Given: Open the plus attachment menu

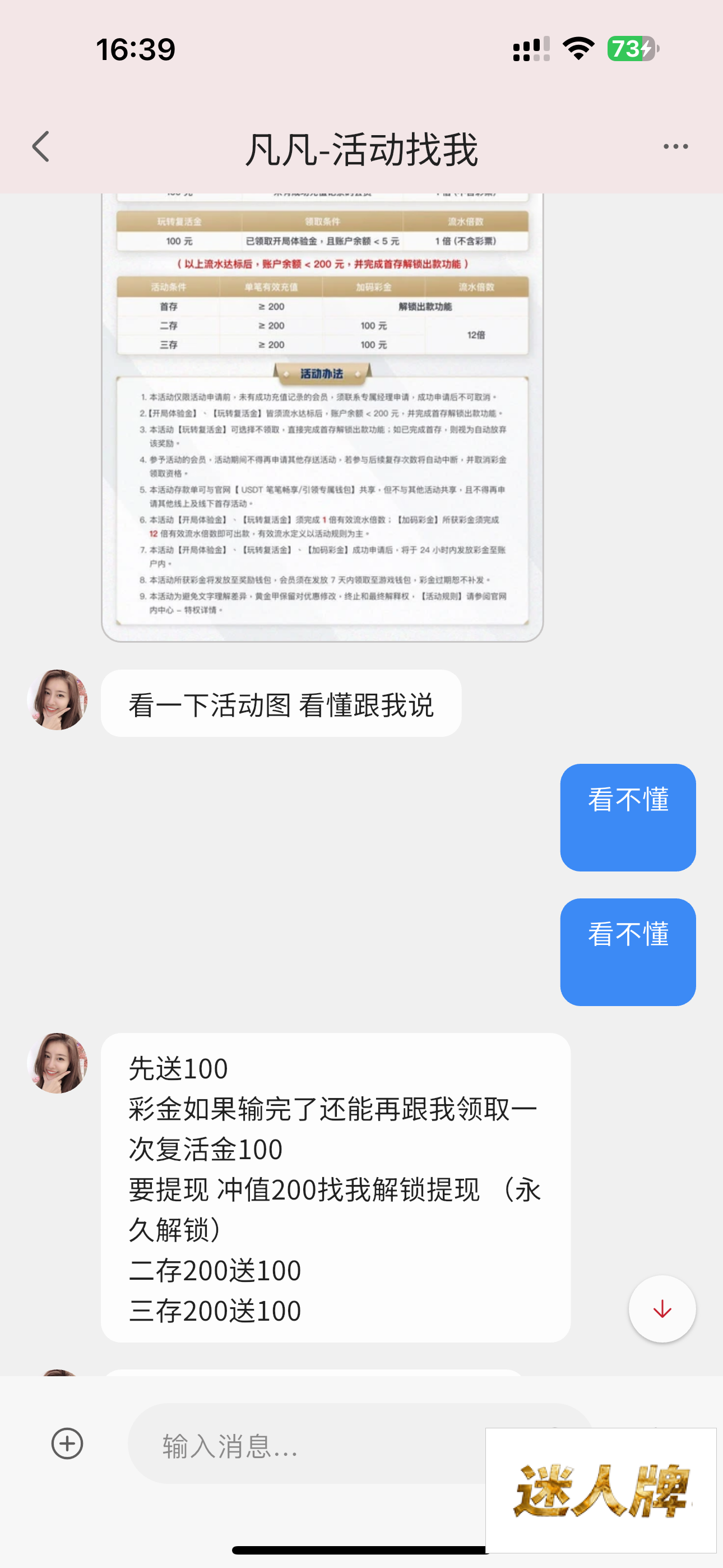Looking at the screenshot, I should click(x=67, y=1444).
